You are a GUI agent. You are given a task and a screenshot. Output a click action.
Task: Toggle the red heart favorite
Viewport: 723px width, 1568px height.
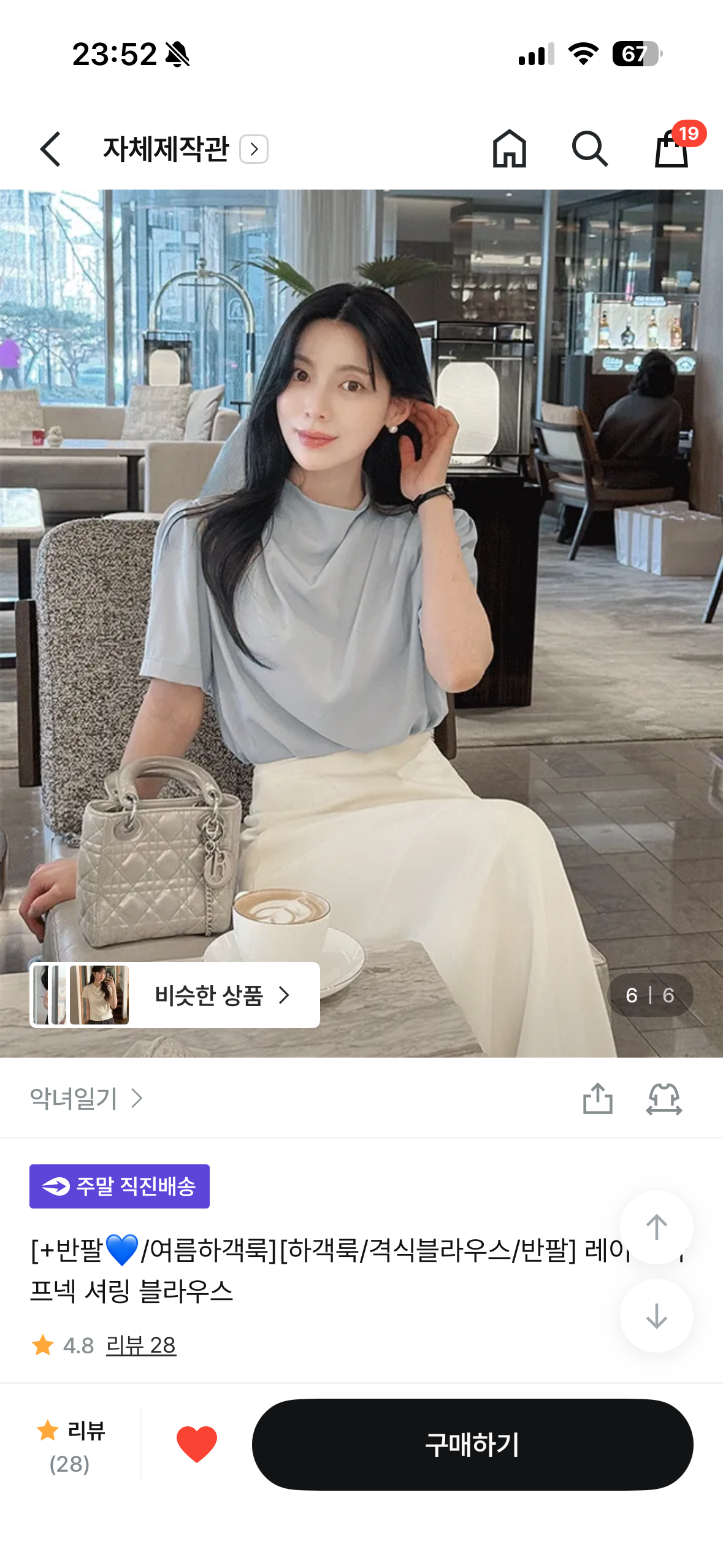click(196, 1444)
